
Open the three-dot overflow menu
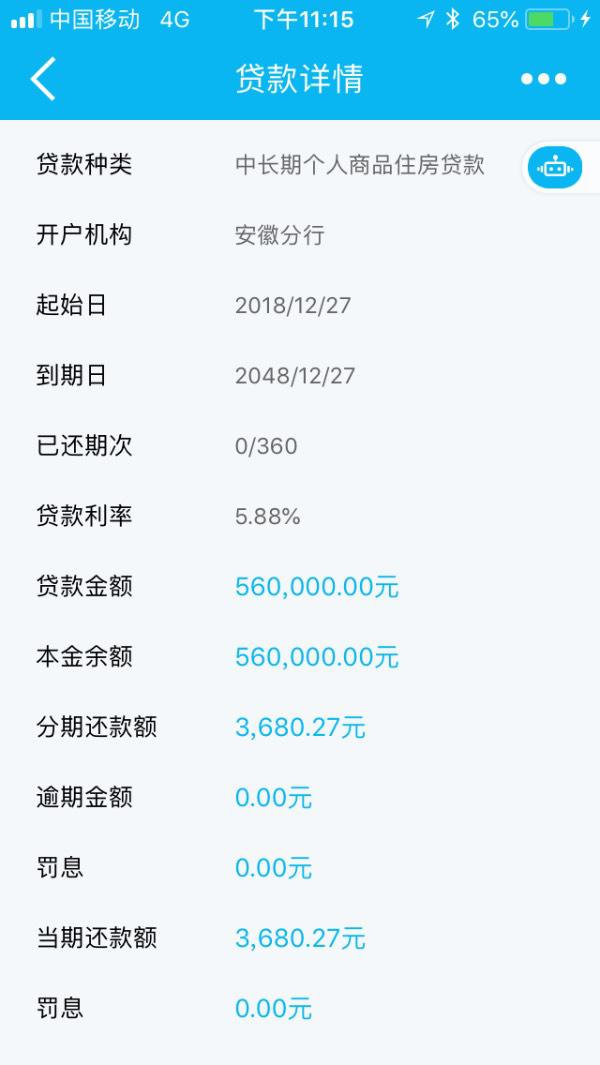point(544,79)
